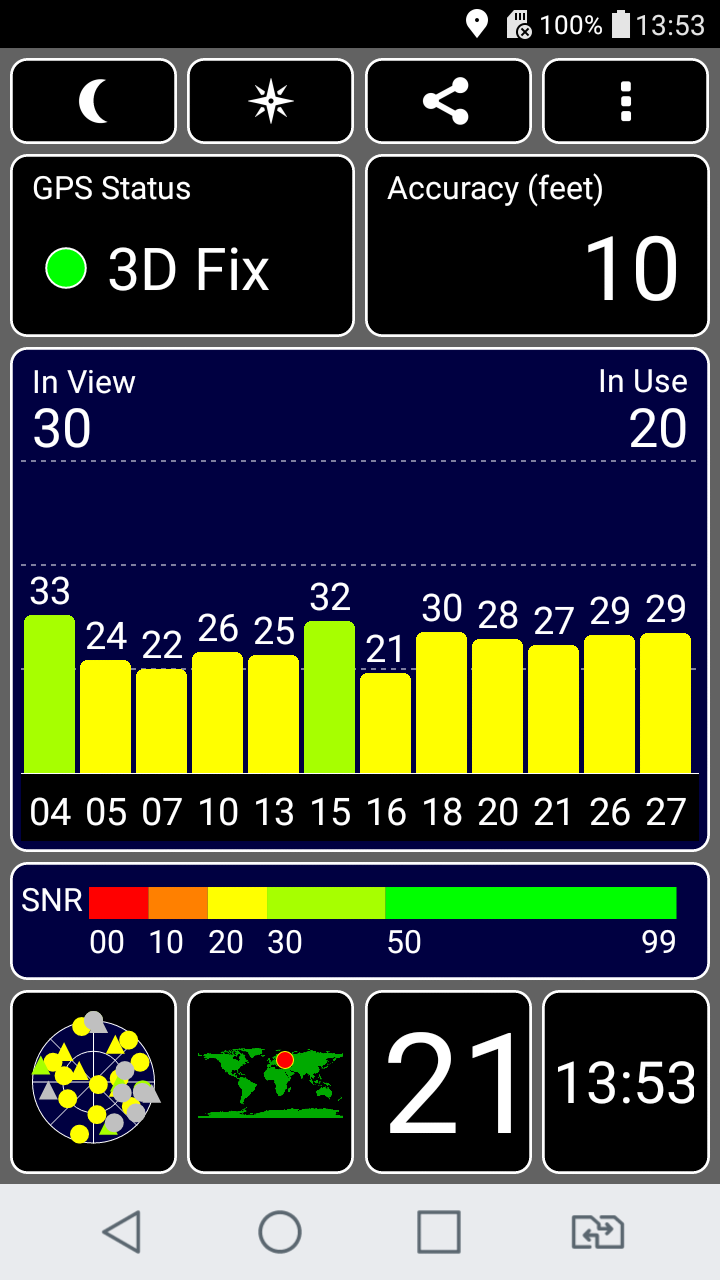Go back using the navigation bar
This screenshot has height=1280, width=720.
(122, 1232)
